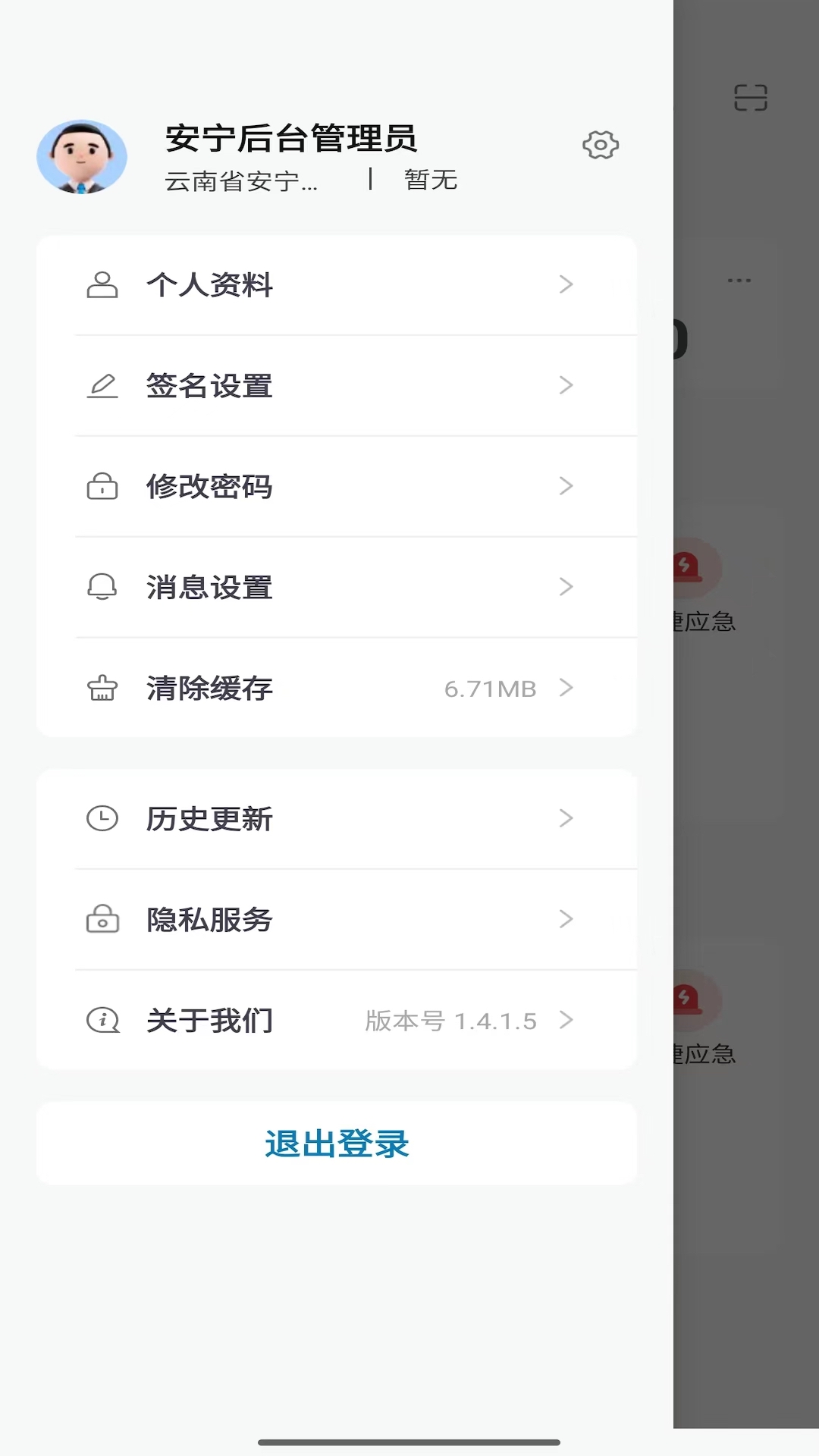
Task: Select the person icon beside 个人资料
Action: click(x=102, y=284)
